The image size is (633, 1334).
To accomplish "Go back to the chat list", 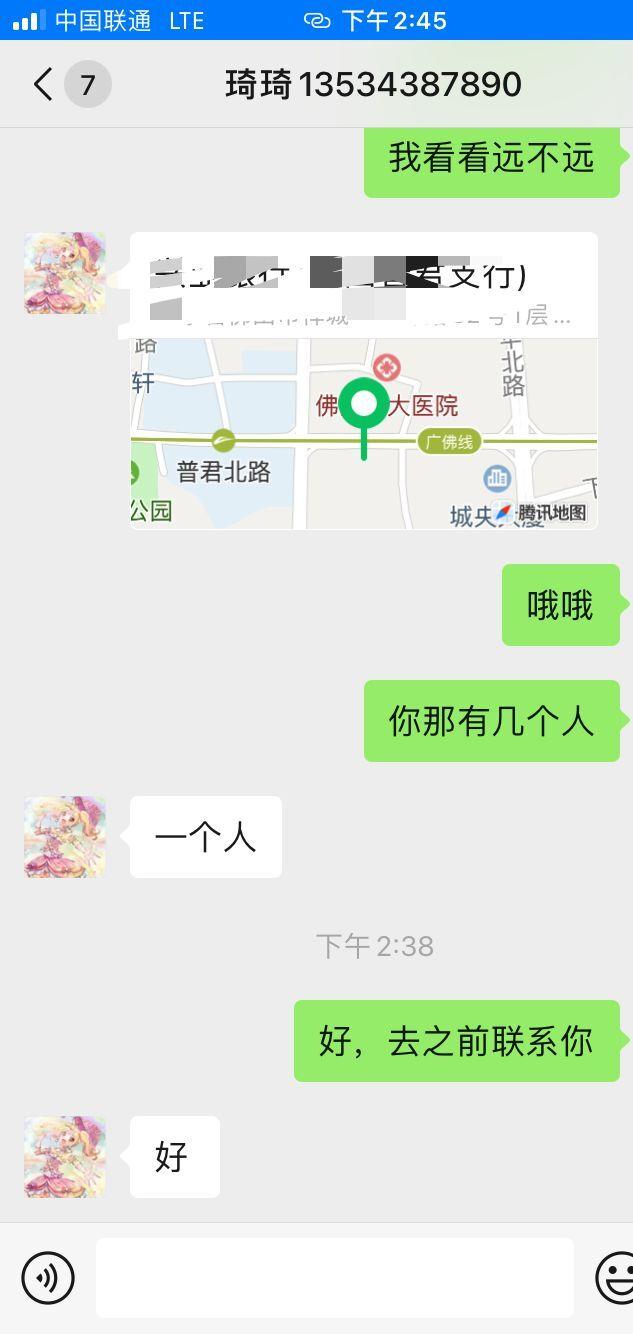I will (x=43, y=85).
